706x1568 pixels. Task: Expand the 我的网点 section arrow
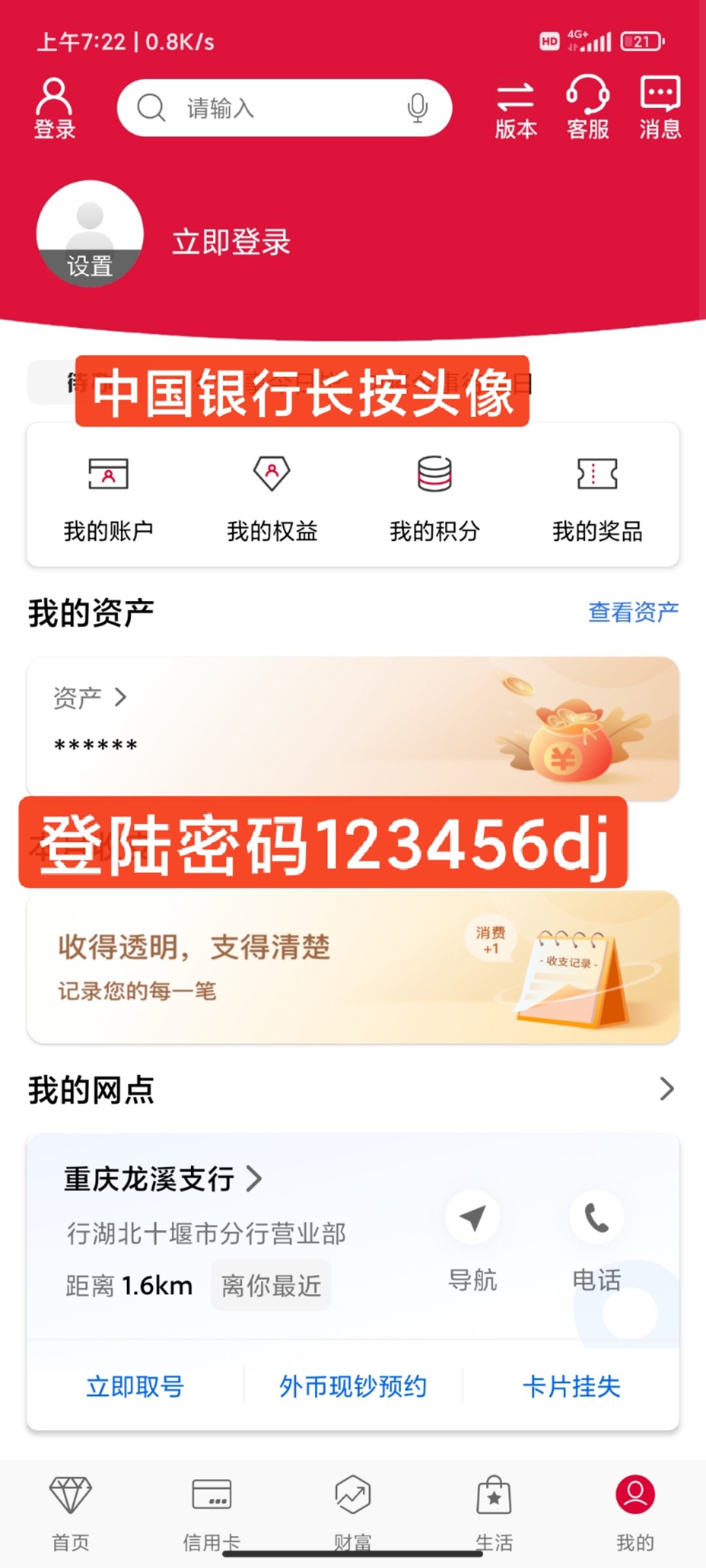click(x=665, y=1089)
